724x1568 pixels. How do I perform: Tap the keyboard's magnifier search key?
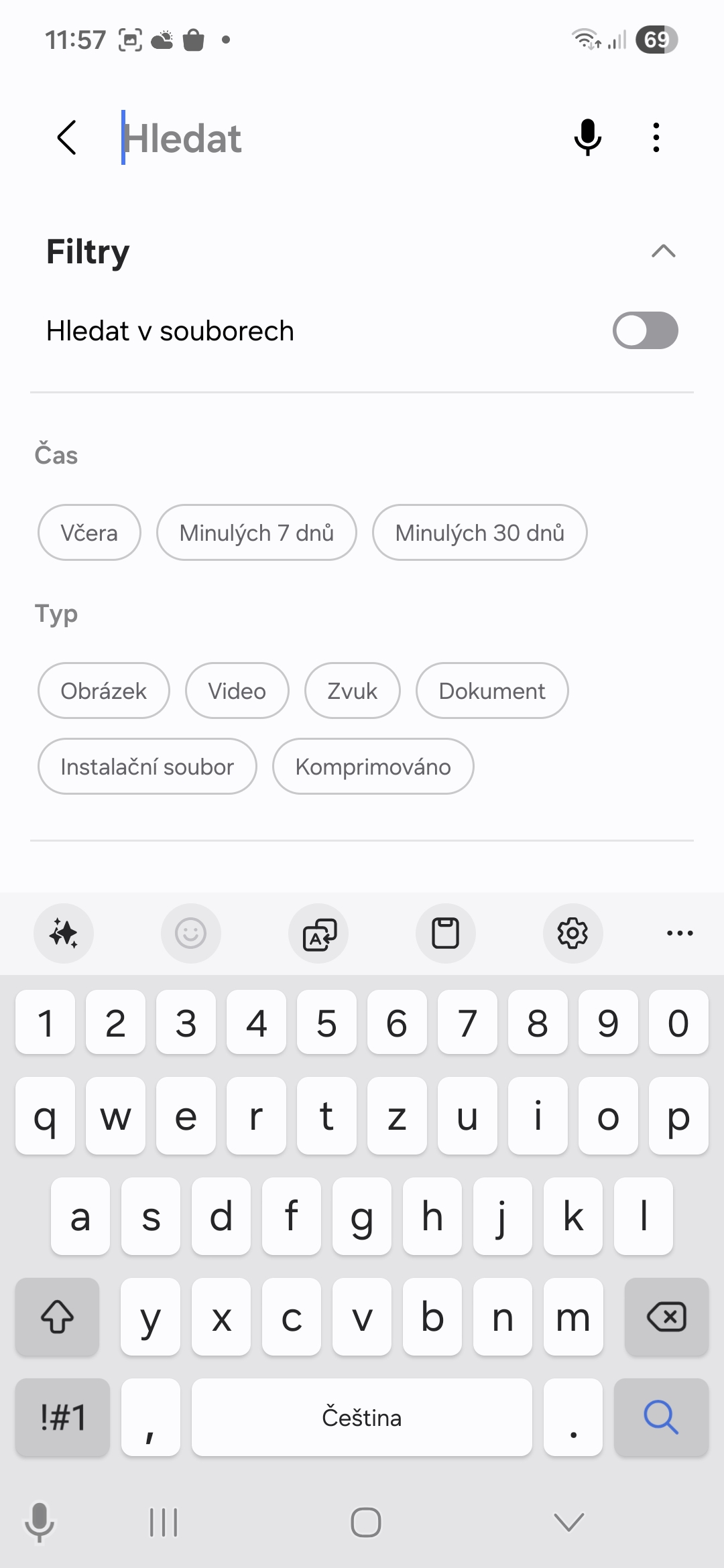pyautogui.click(x=661, y=1417)
